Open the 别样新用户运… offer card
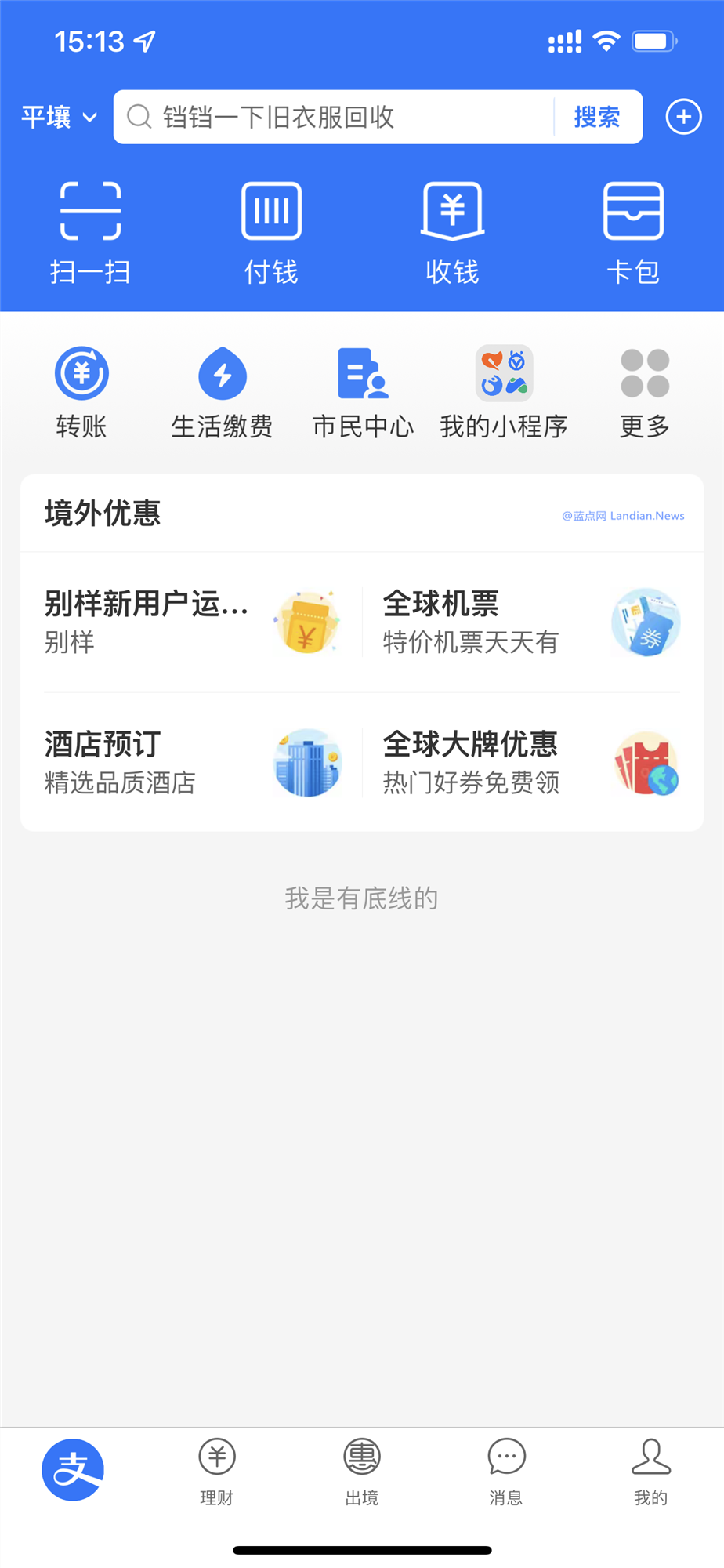 [x=192, y=622]
